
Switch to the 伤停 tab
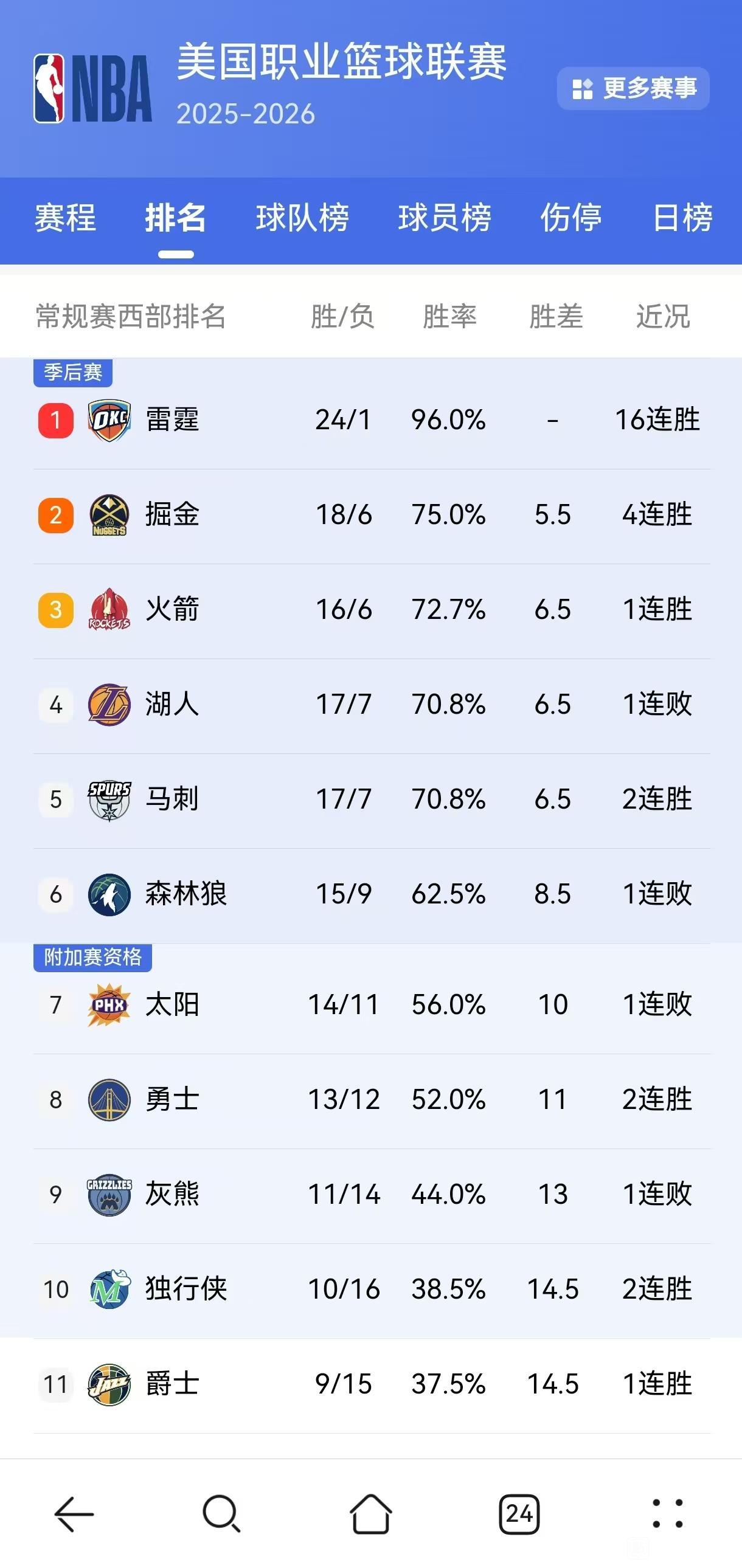(x=572, y=219)
